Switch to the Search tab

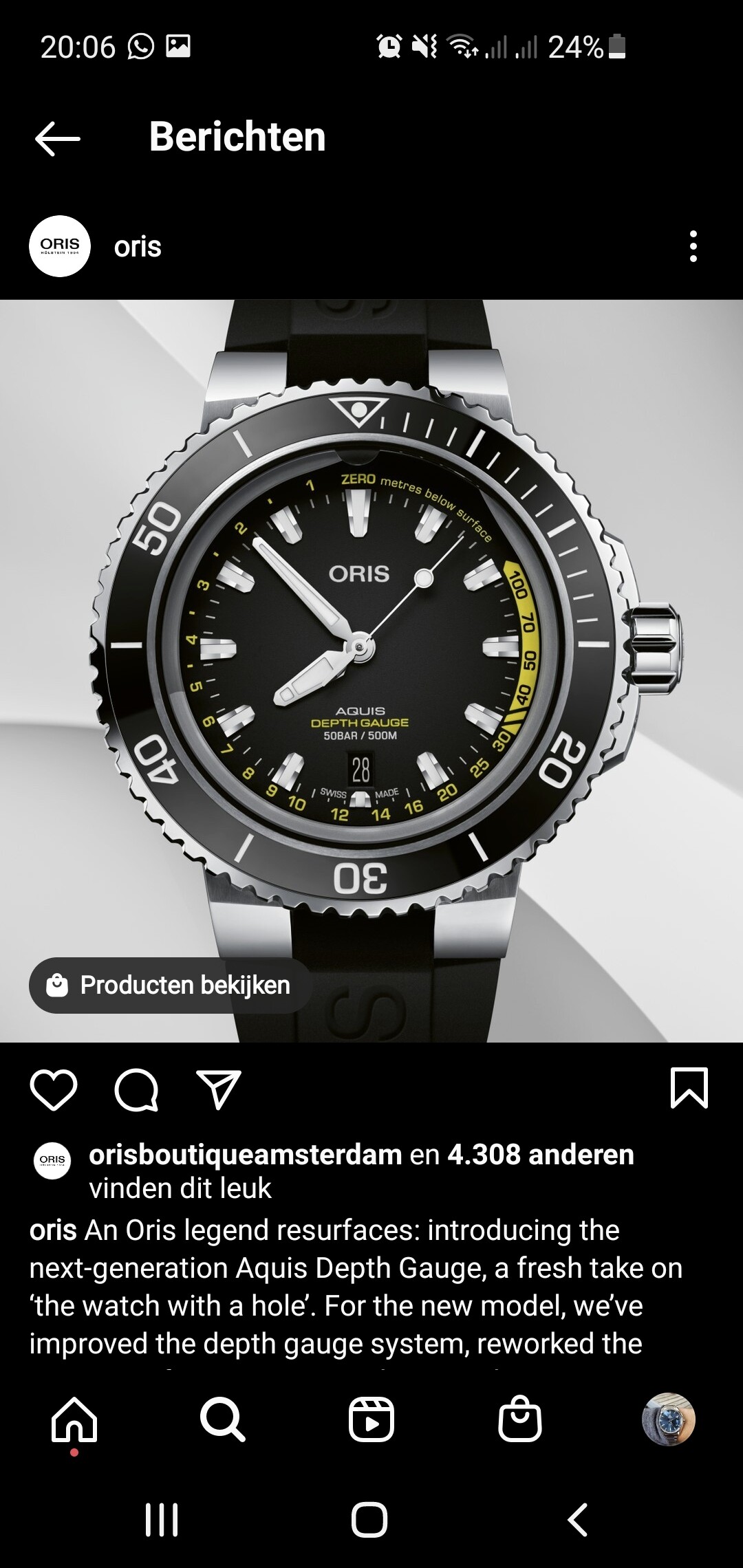[x=222, y=1419]
